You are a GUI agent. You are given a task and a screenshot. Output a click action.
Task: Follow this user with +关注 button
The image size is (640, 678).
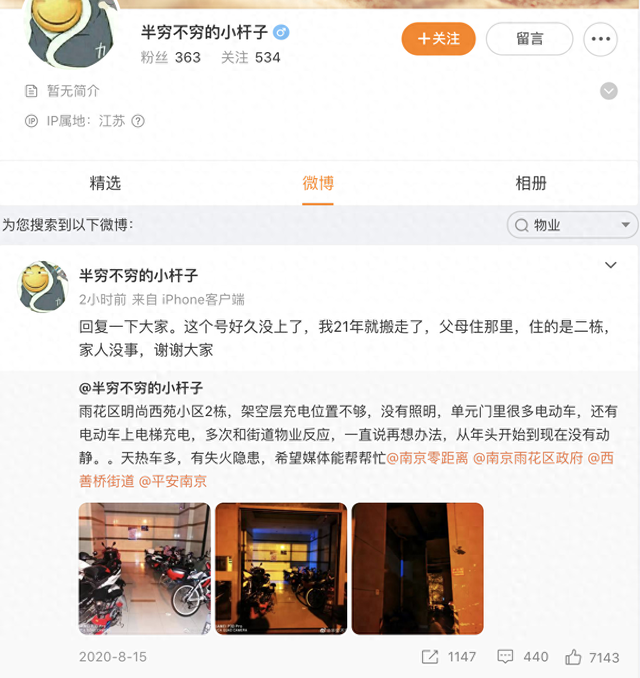(438, 39)
